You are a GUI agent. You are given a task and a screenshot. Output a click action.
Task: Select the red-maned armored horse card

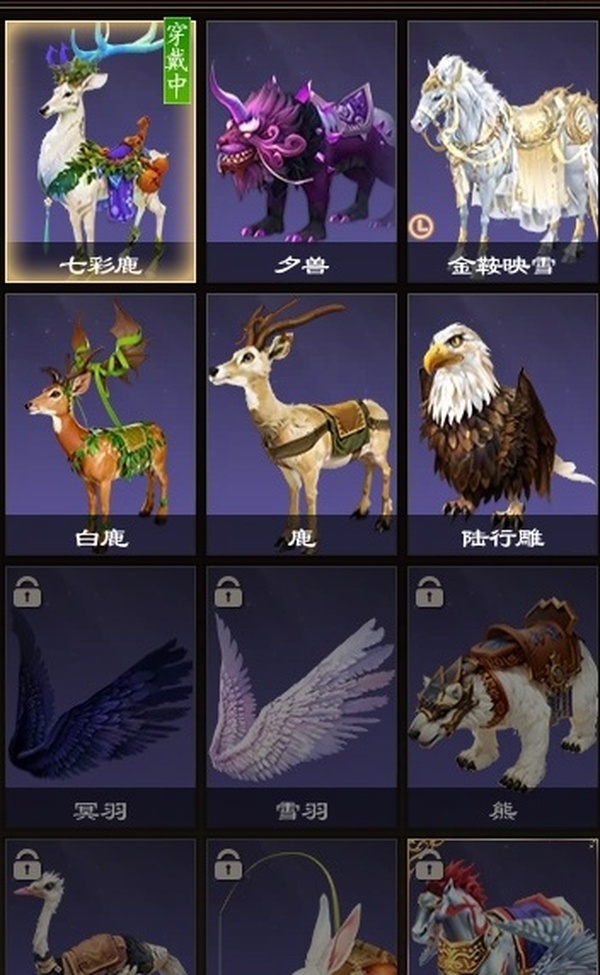[502, 910]
